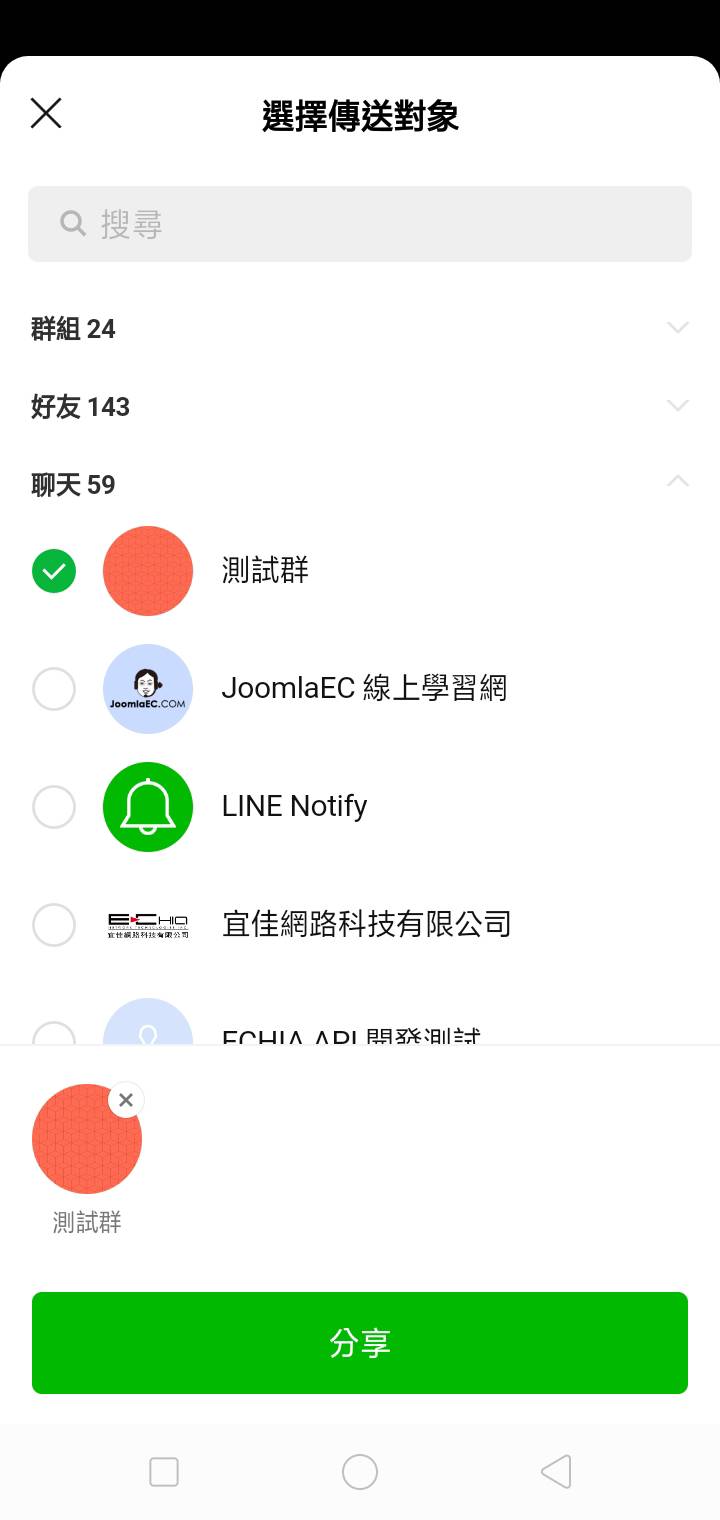Select the LINE Notify bell avatar
Screen dimensions: 720x1520
(x=147, y=806)
